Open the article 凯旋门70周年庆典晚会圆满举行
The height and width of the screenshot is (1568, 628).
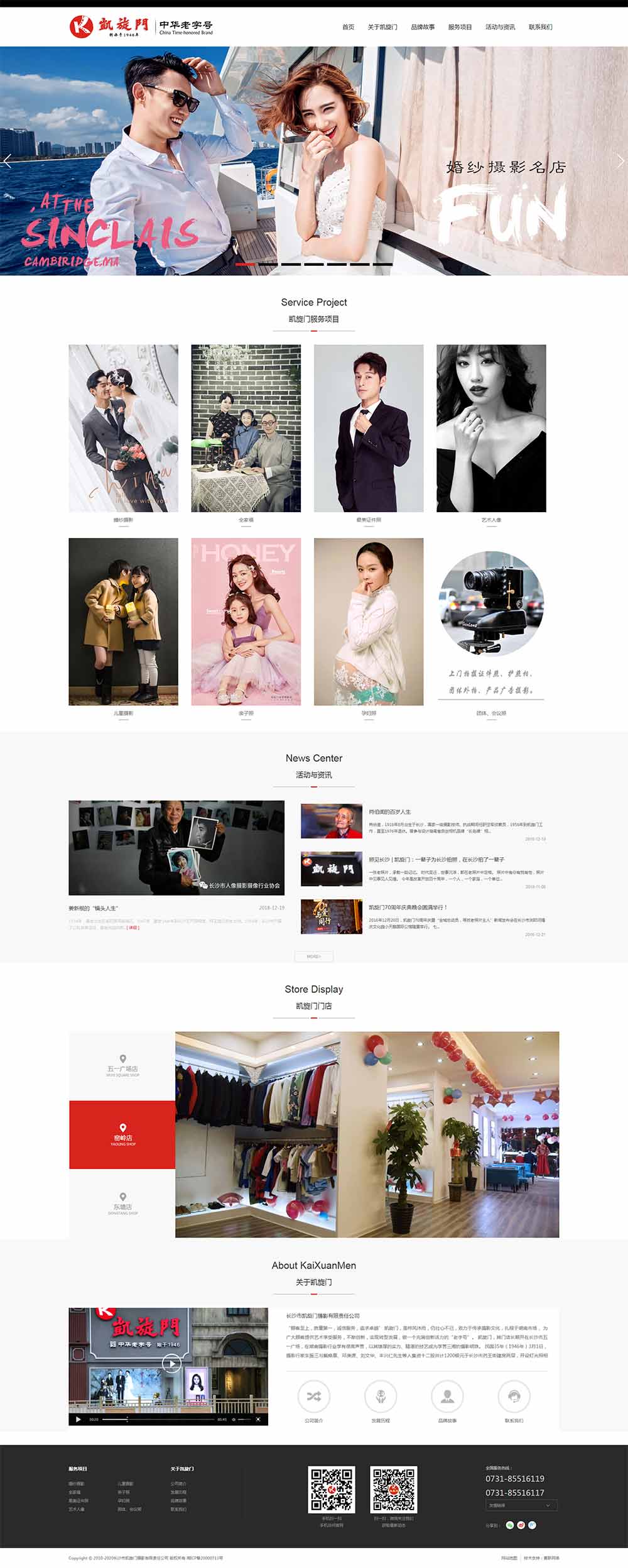408,907
